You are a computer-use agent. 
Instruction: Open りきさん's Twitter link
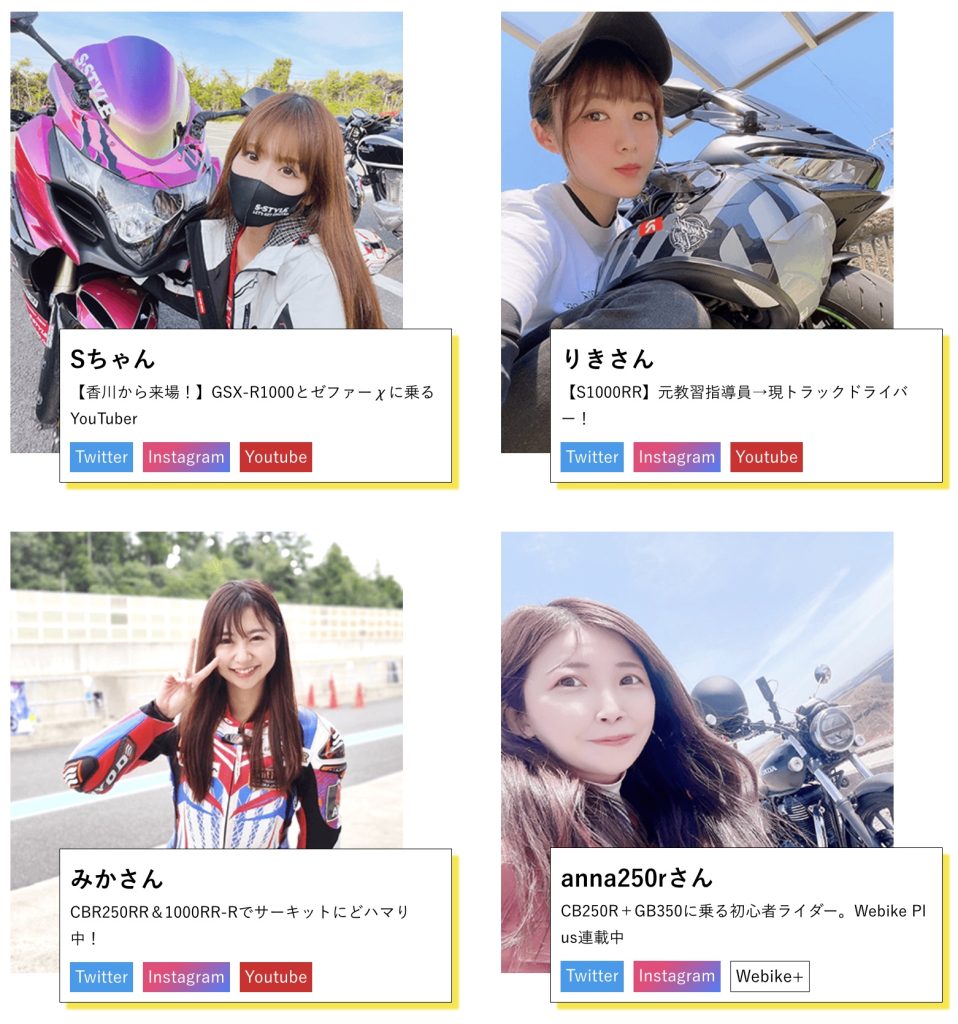click(592, 457)
